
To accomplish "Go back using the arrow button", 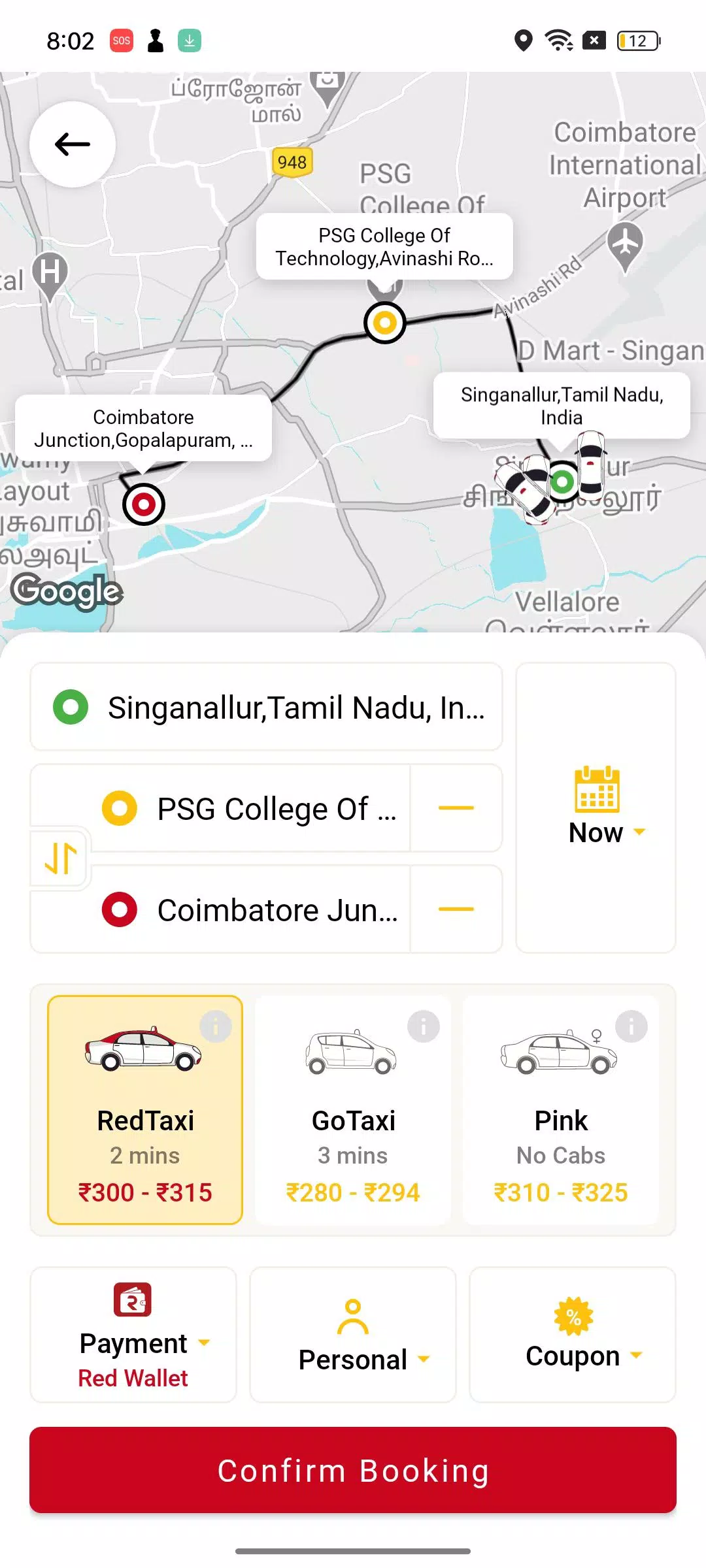I will [x=73, y=144].
